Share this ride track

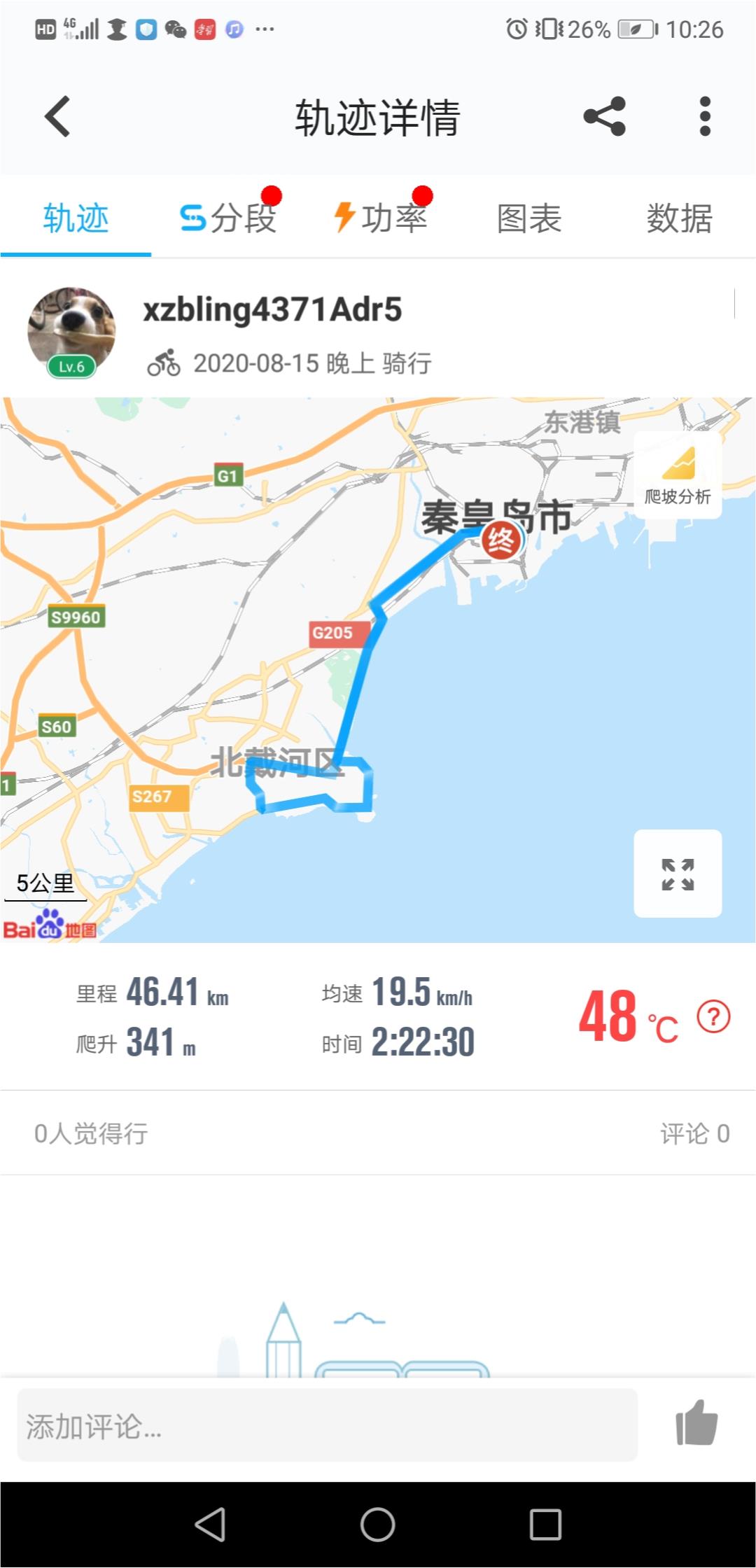(605, 116)
